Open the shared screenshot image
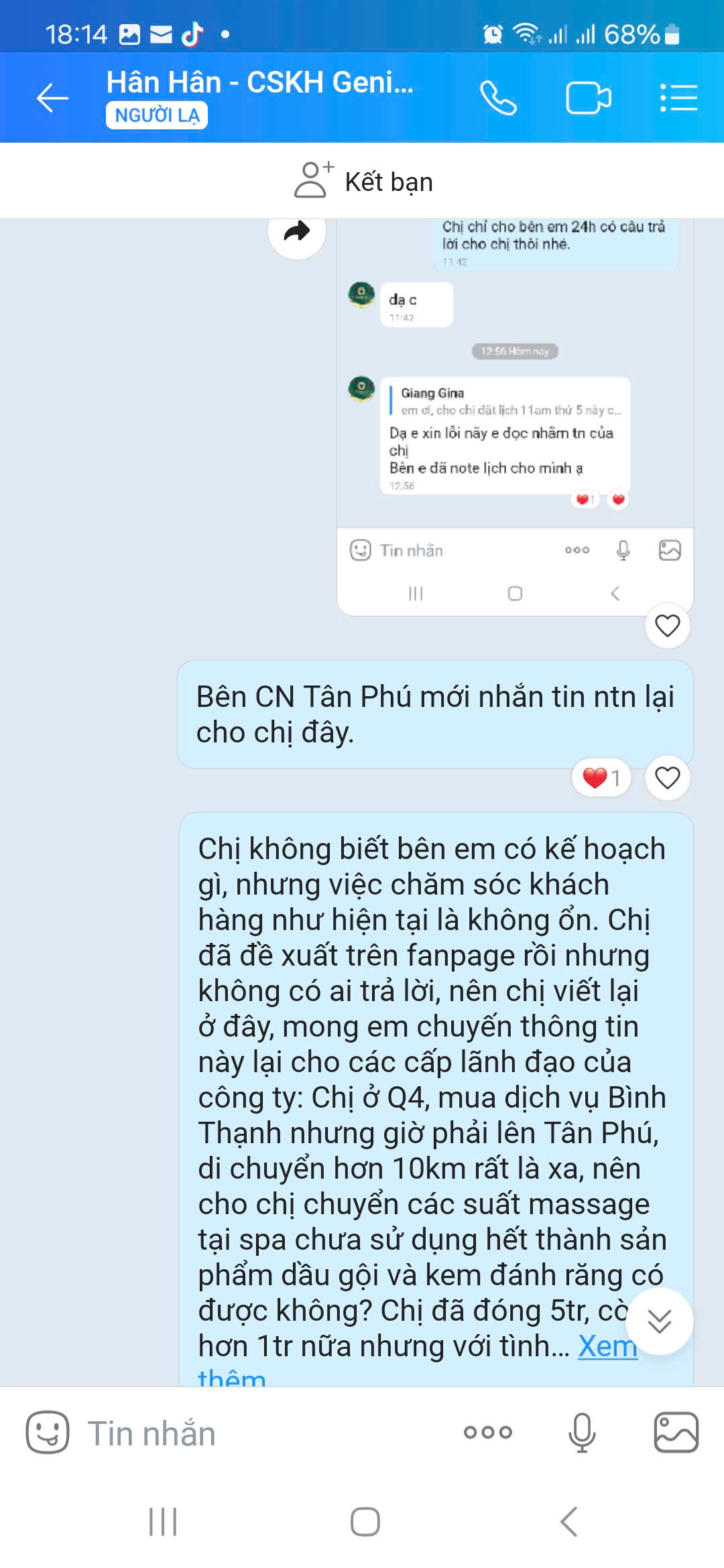The image size is (724, 1568). (514, 415)
